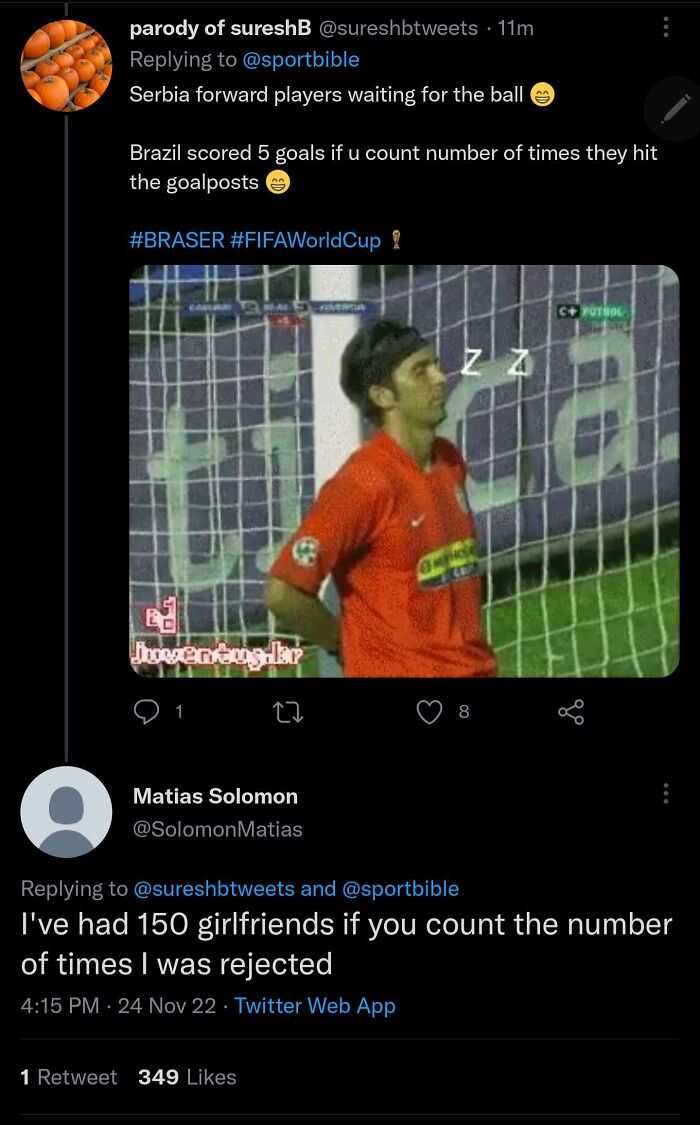Open overflow menu on Matias Solomon's tweet
700x1125 pixels.
[666, 794]
